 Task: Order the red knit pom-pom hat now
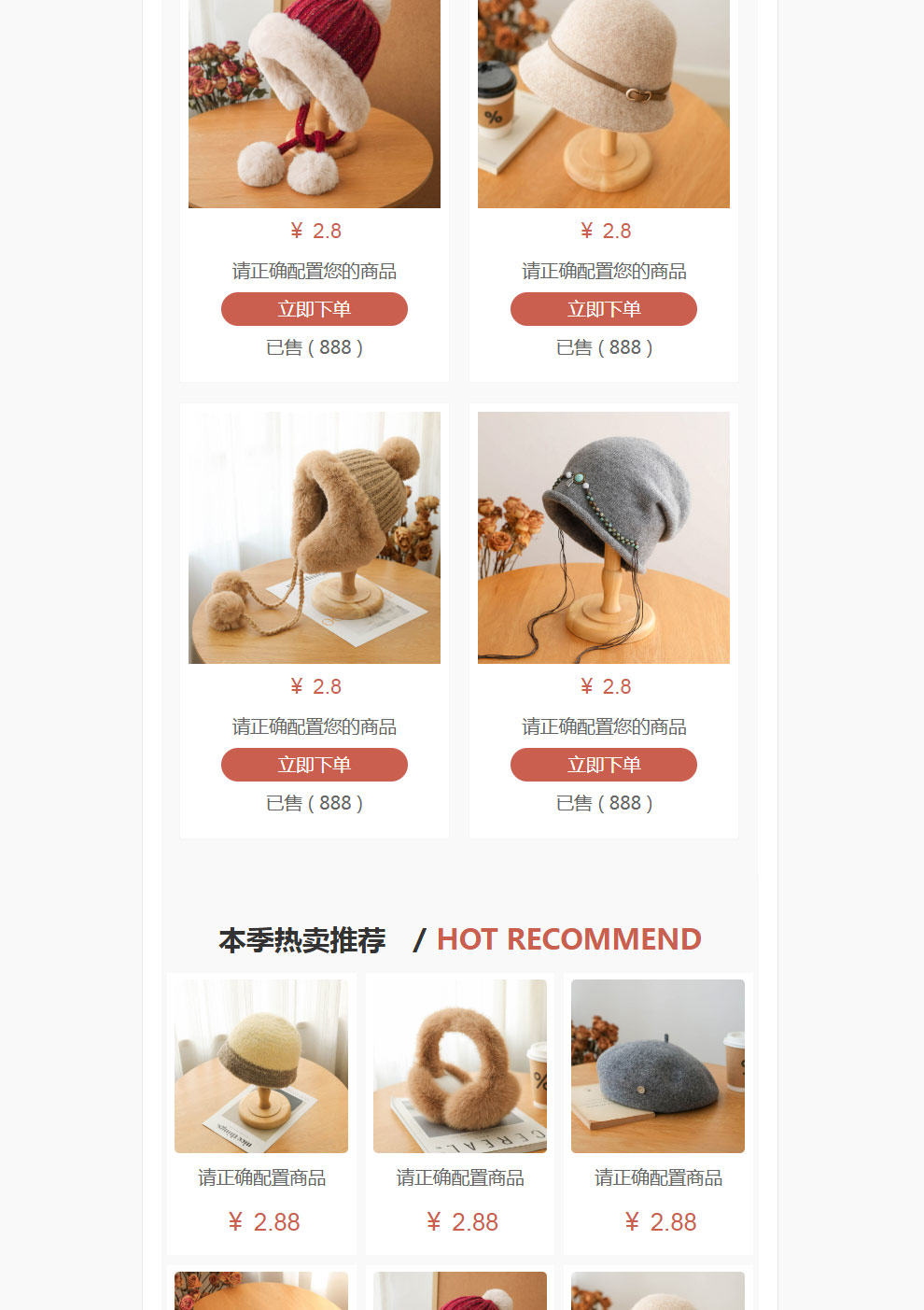[314, 309]
